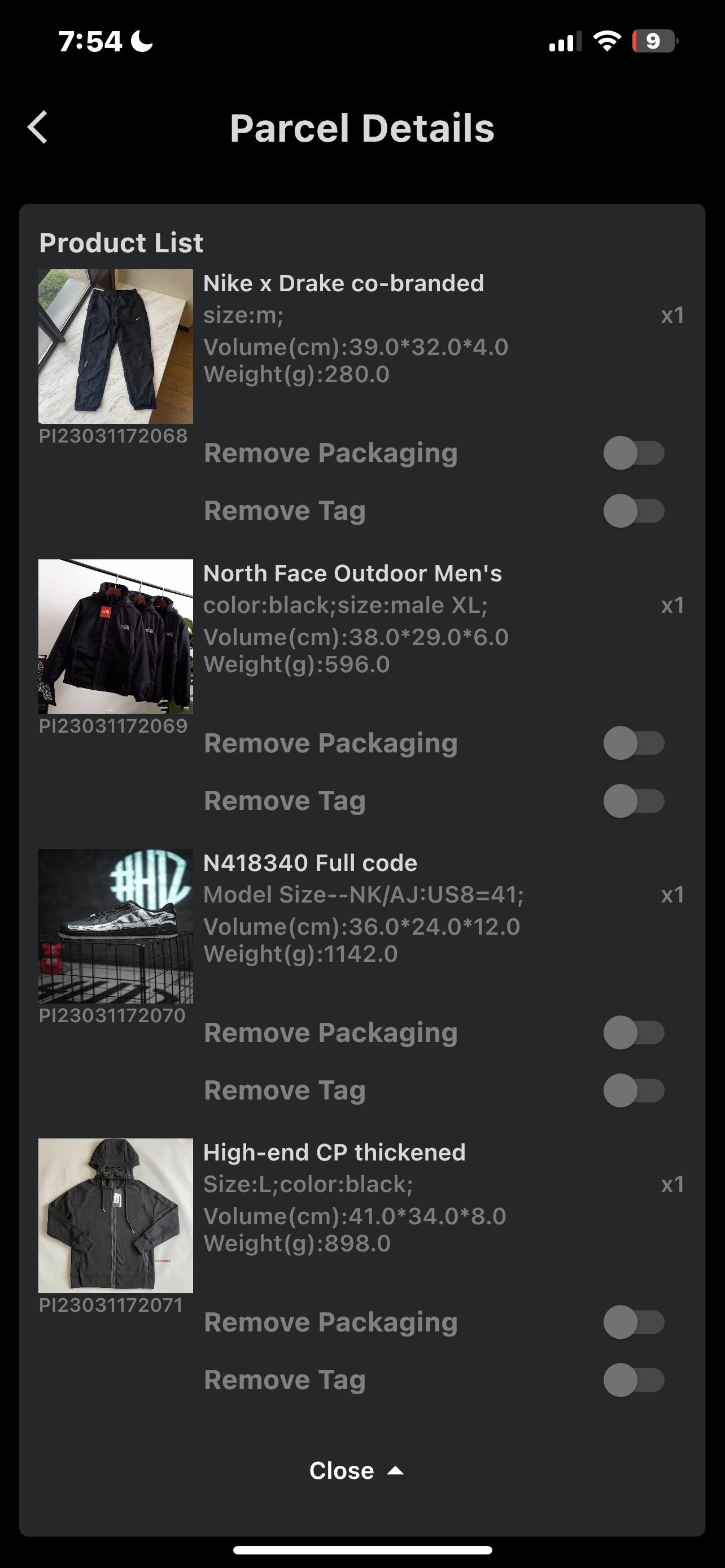Collapse the Product List via Close
The width and height of the screenshot is (725, 1568).
(x=342, y=1470)
